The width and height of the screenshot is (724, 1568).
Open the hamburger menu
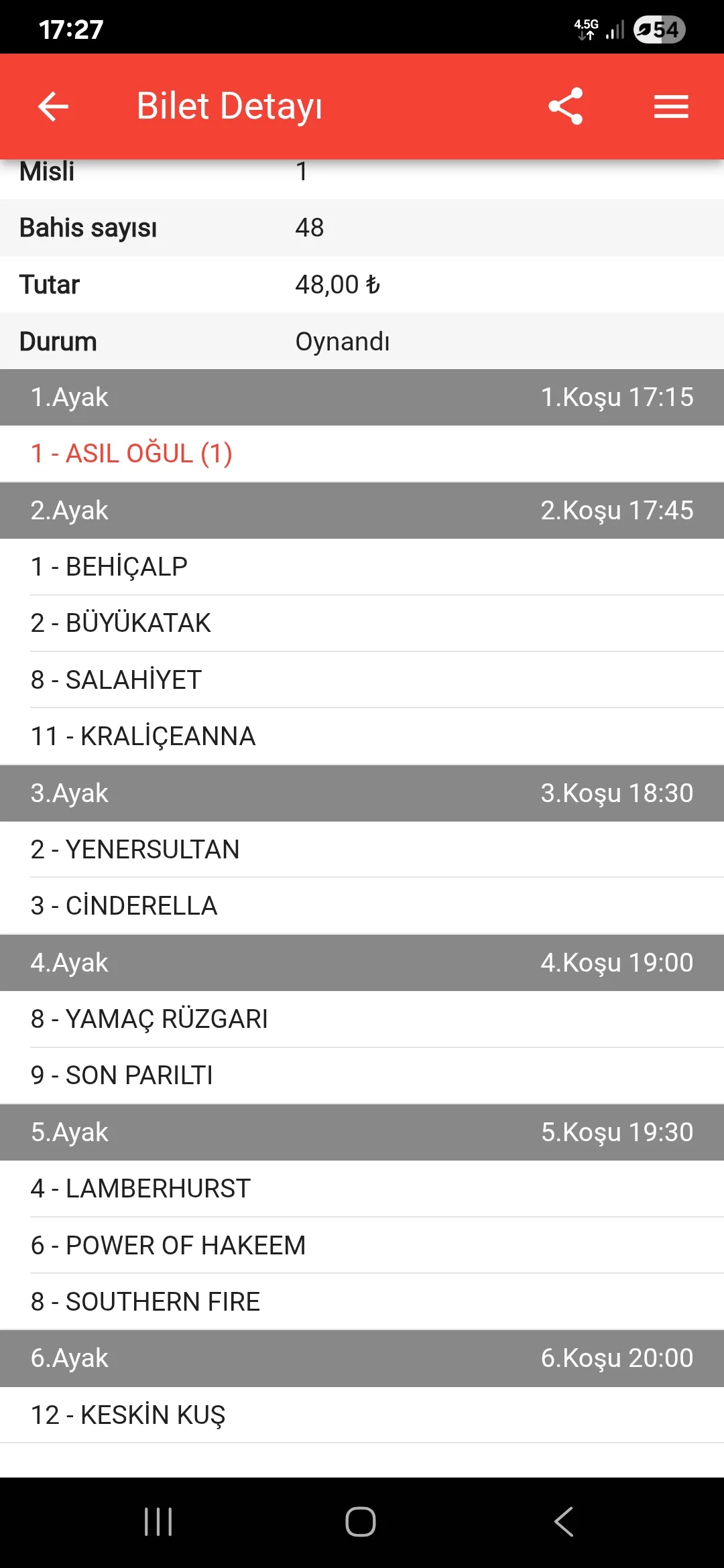671,107
